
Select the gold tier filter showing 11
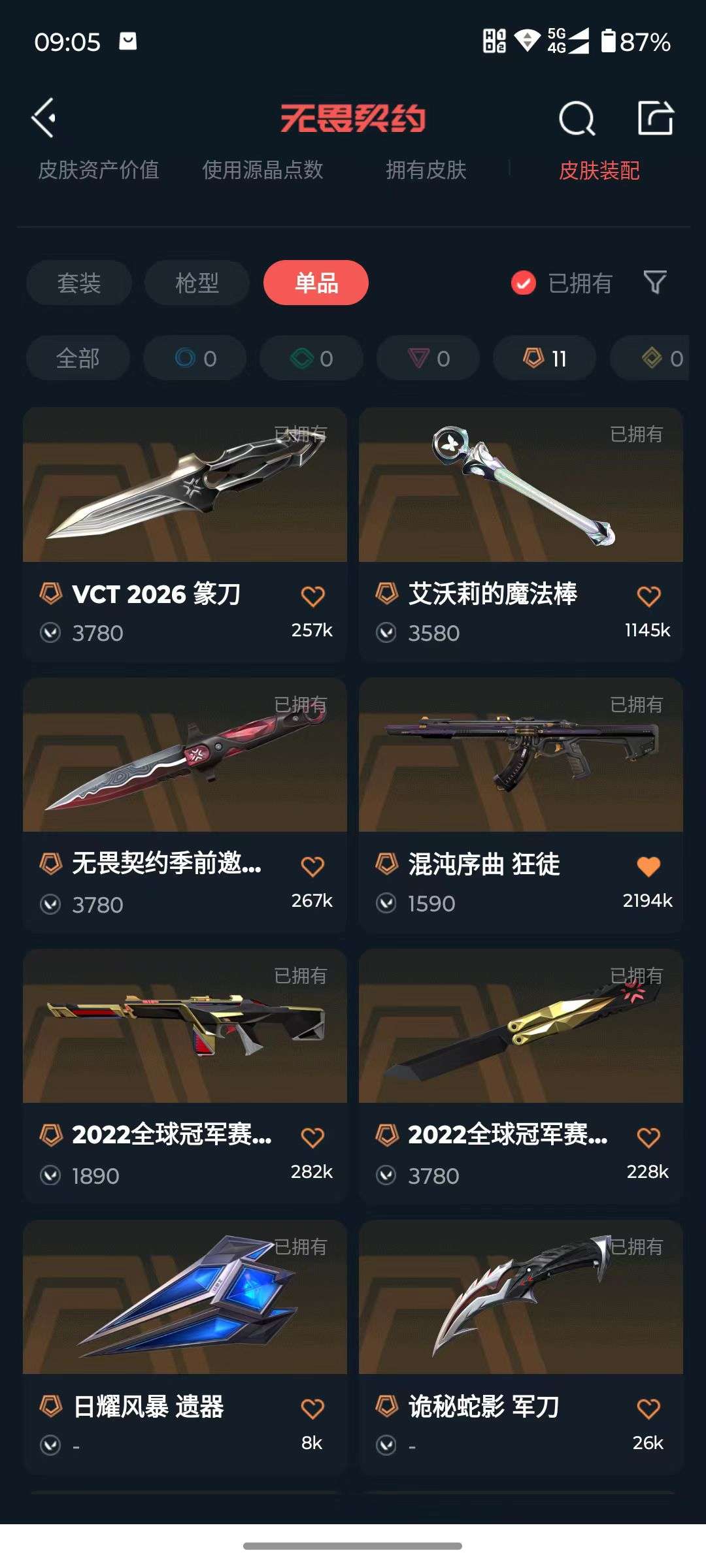(545, 357)
